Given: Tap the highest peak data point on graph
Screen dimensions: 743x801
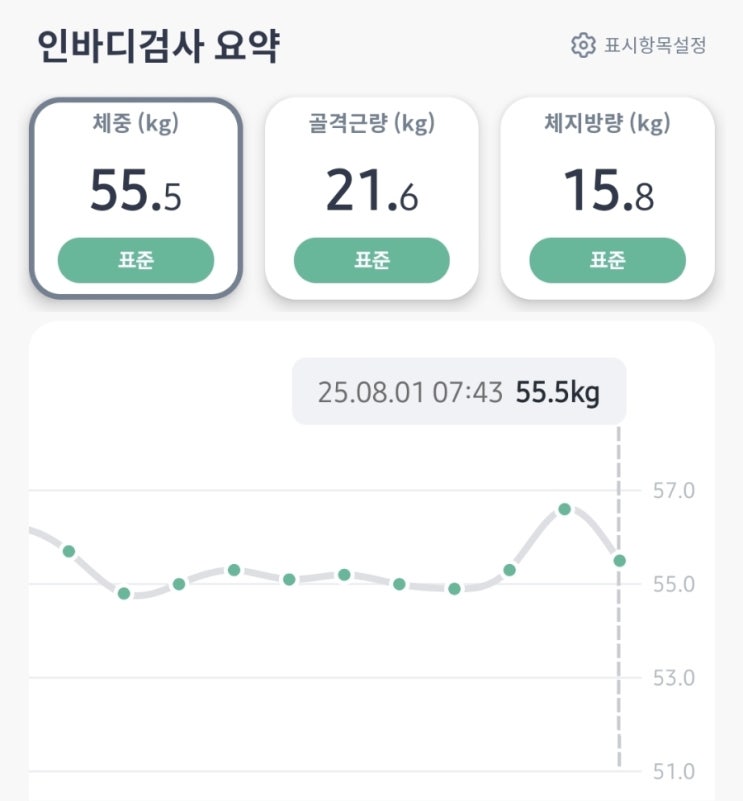Looking at the screenshot, I should tap(565, 509).
